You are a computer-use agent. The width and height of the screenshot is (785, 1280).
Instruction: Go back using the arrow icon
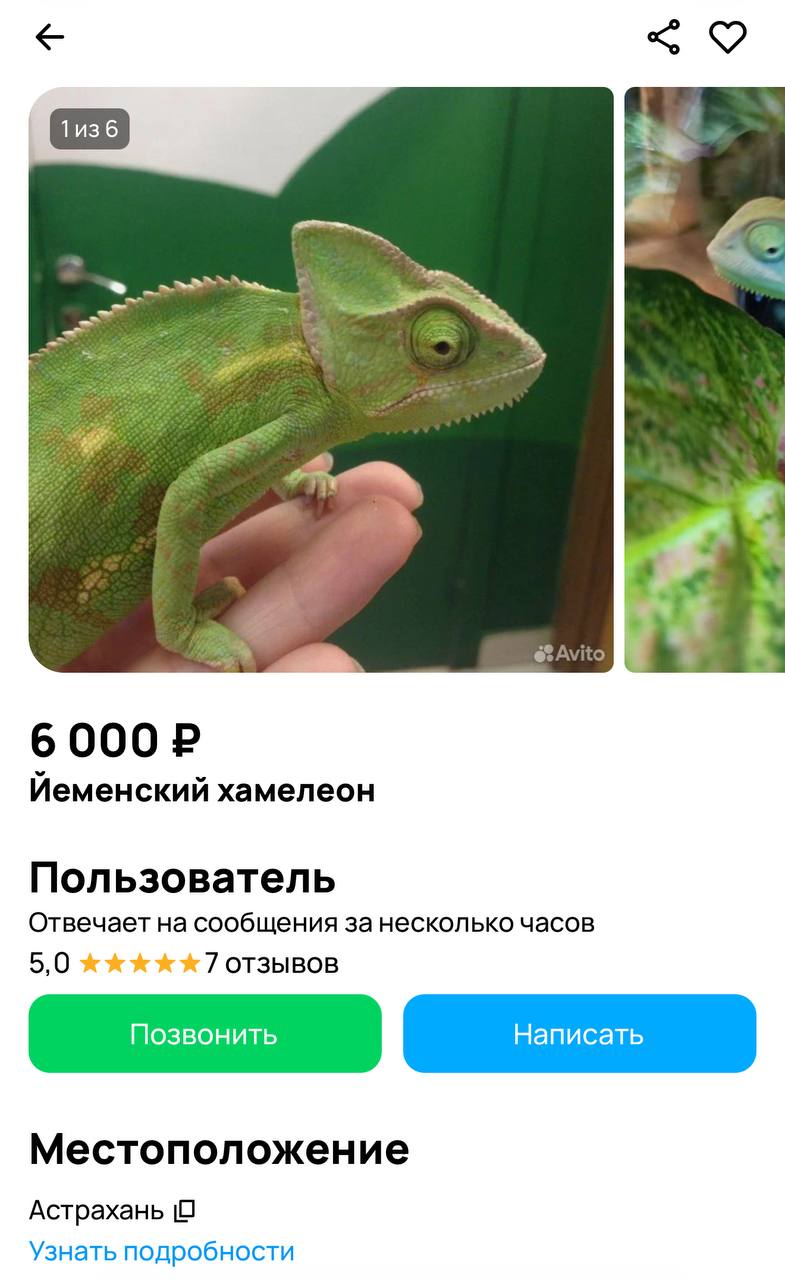(x=49, y=38)
